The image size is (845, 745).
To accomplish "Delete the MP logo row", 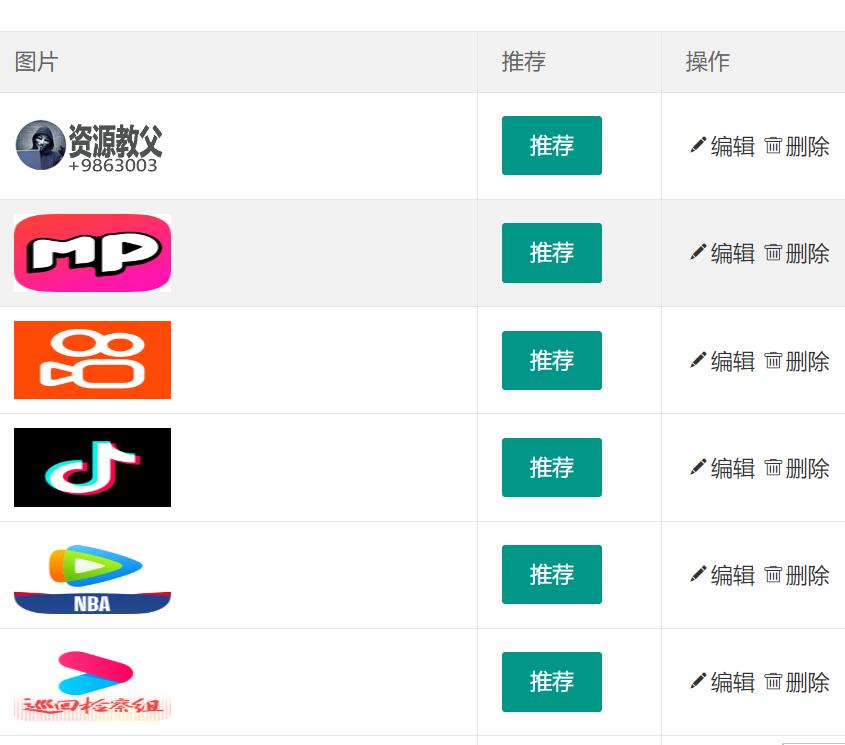I will point(797,253).
